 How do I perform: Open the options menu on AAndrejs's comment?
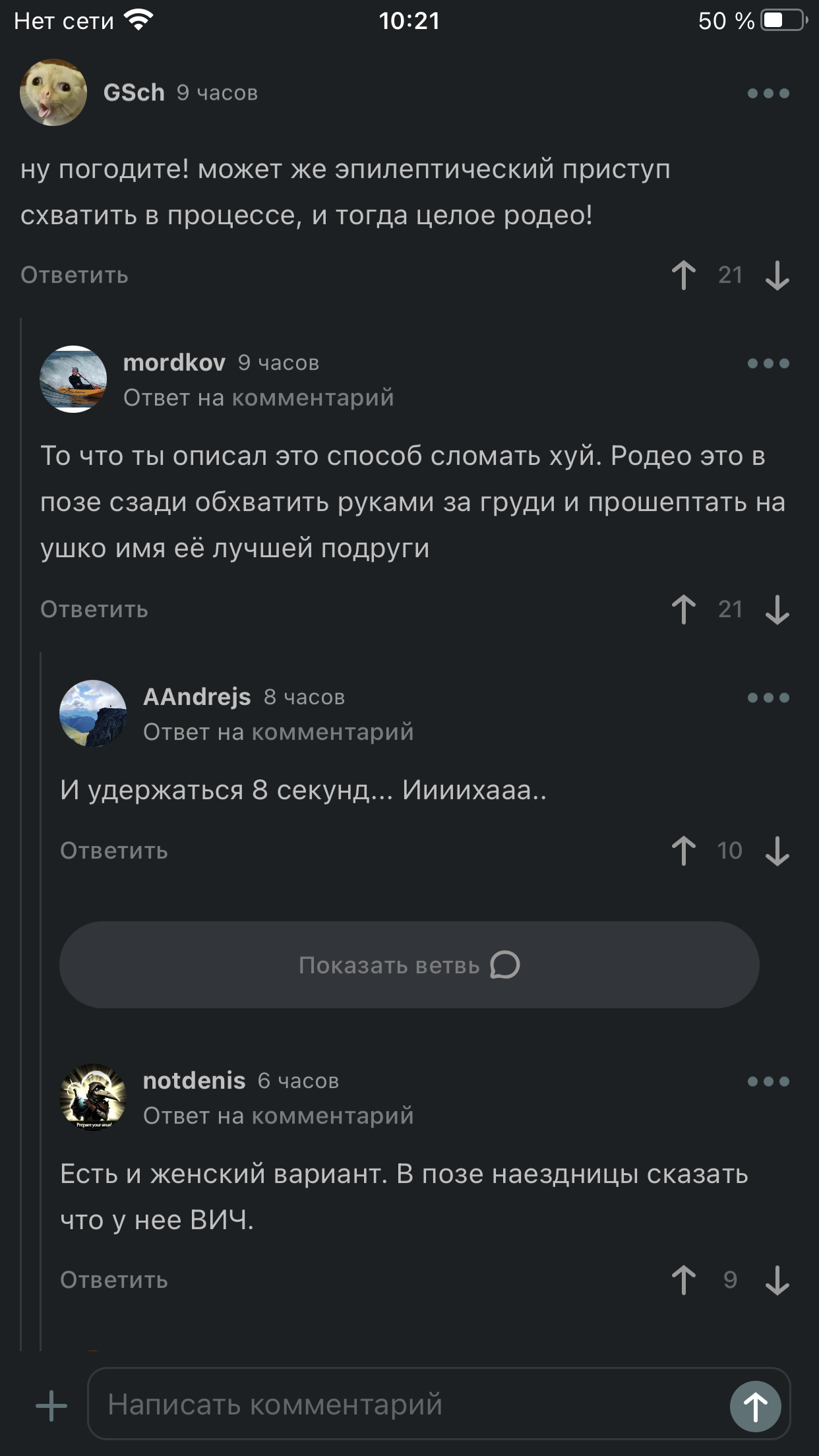tap(768, 698)
